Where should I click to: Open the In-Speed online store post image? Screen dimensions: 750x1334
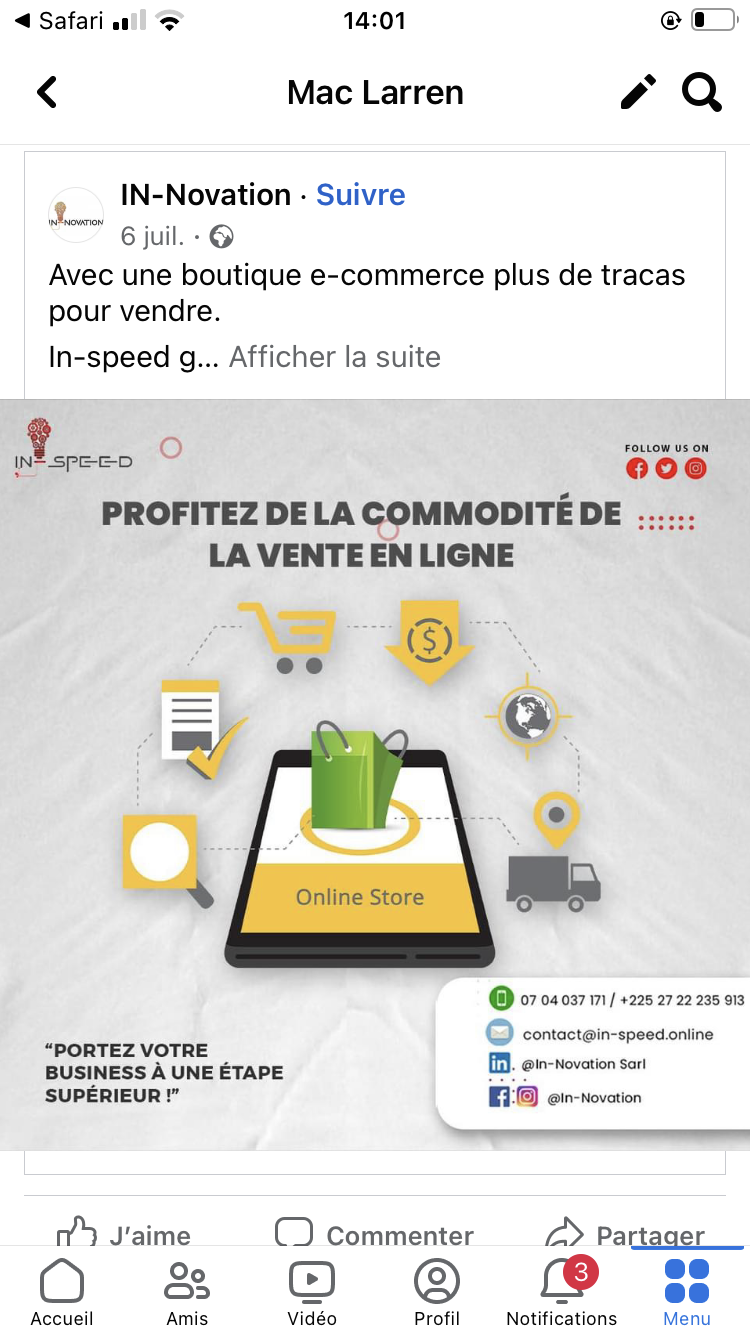[375, 775]
